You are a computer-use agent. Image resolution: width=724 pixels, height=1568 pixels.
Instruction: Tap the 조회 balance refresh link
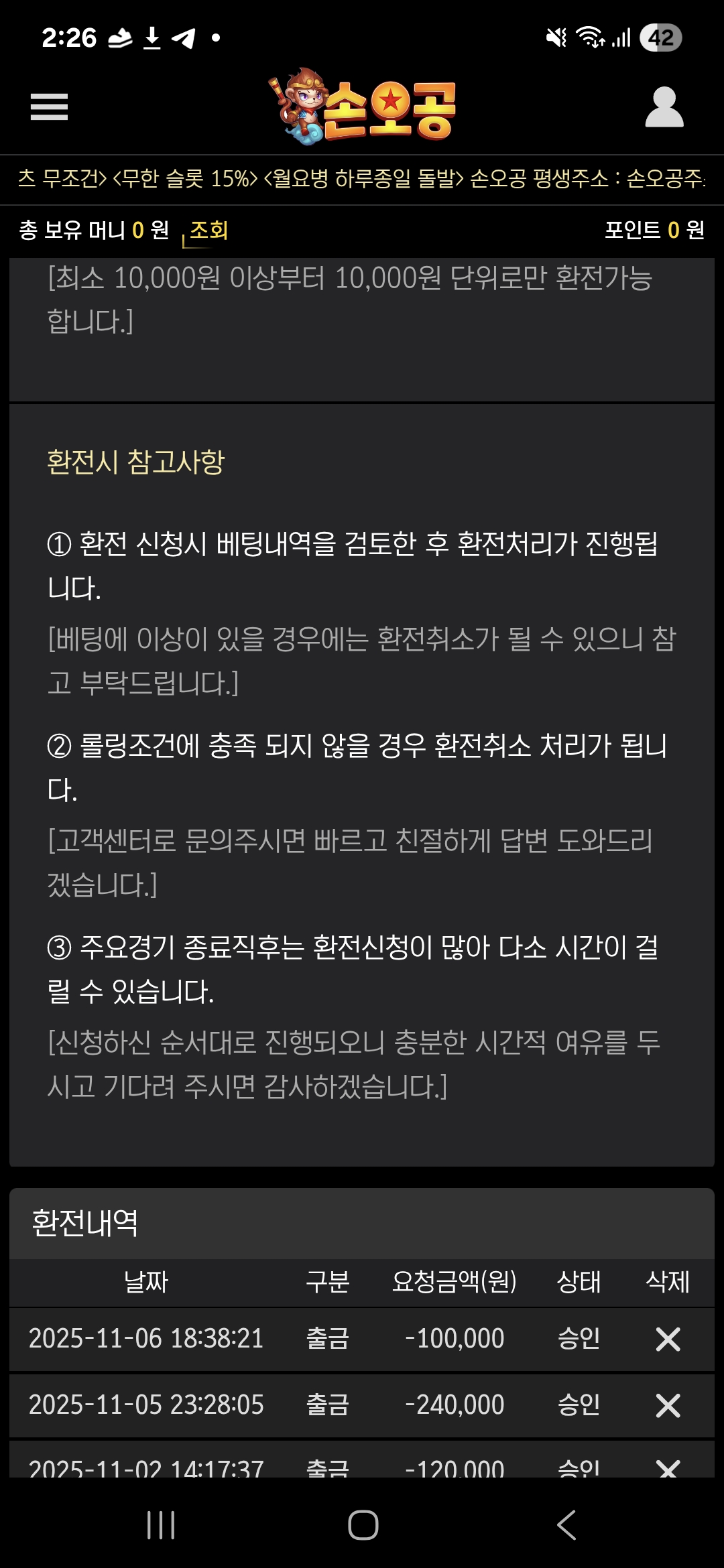tap(208, 231)
